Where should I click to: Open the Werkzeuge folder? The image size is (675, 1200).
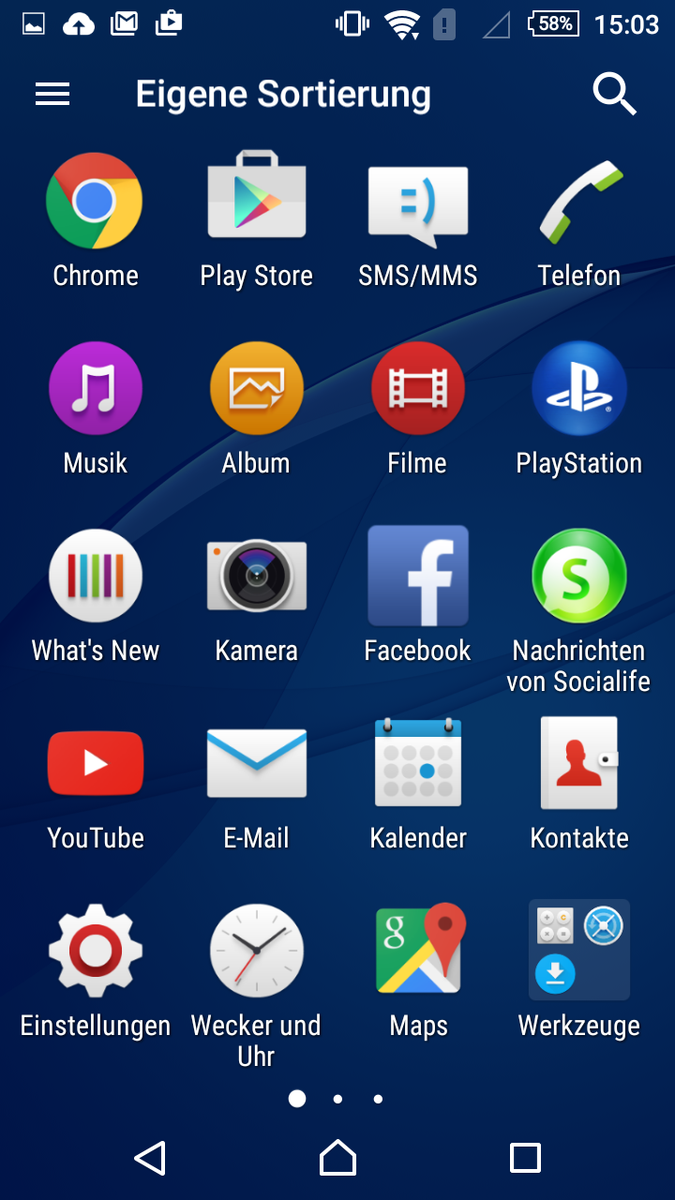click(579, 950)
